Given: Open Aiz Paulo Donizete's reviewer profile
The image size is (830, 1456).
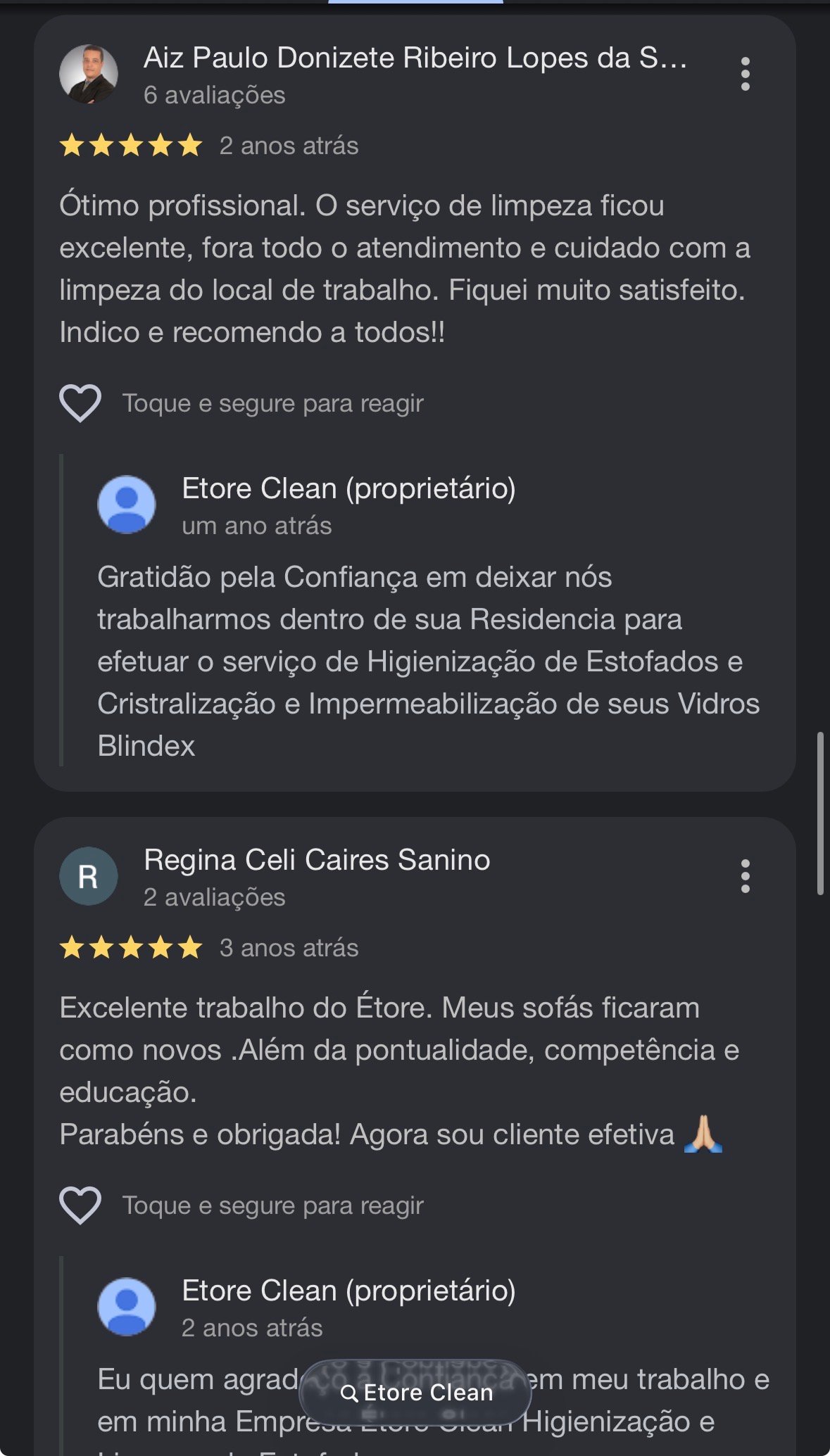Looking at the screenshot, I should (x=415, y=58).
